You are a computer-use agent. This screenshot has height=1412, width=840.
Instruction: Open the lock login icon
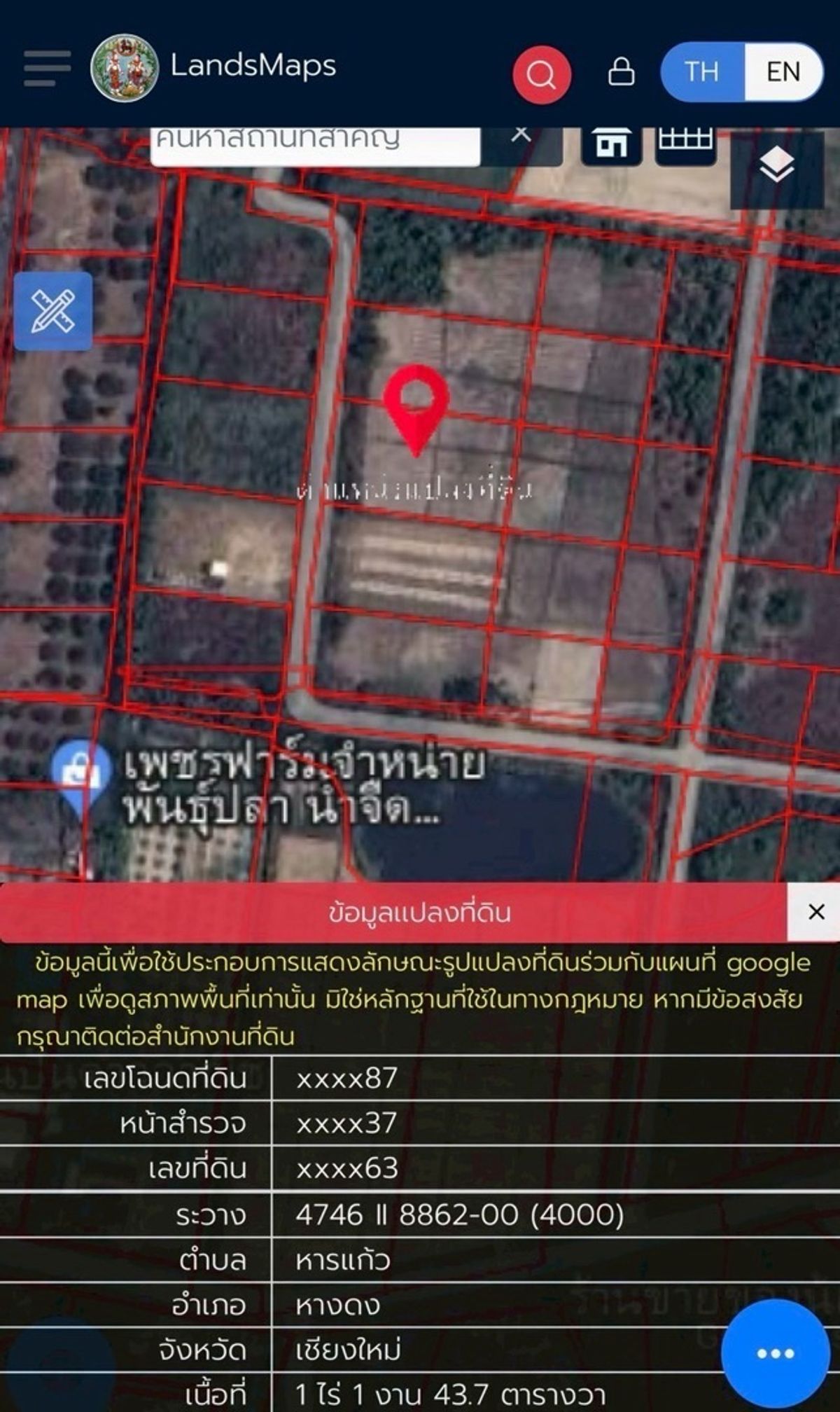pyautogui.click(x=621, y=71)
